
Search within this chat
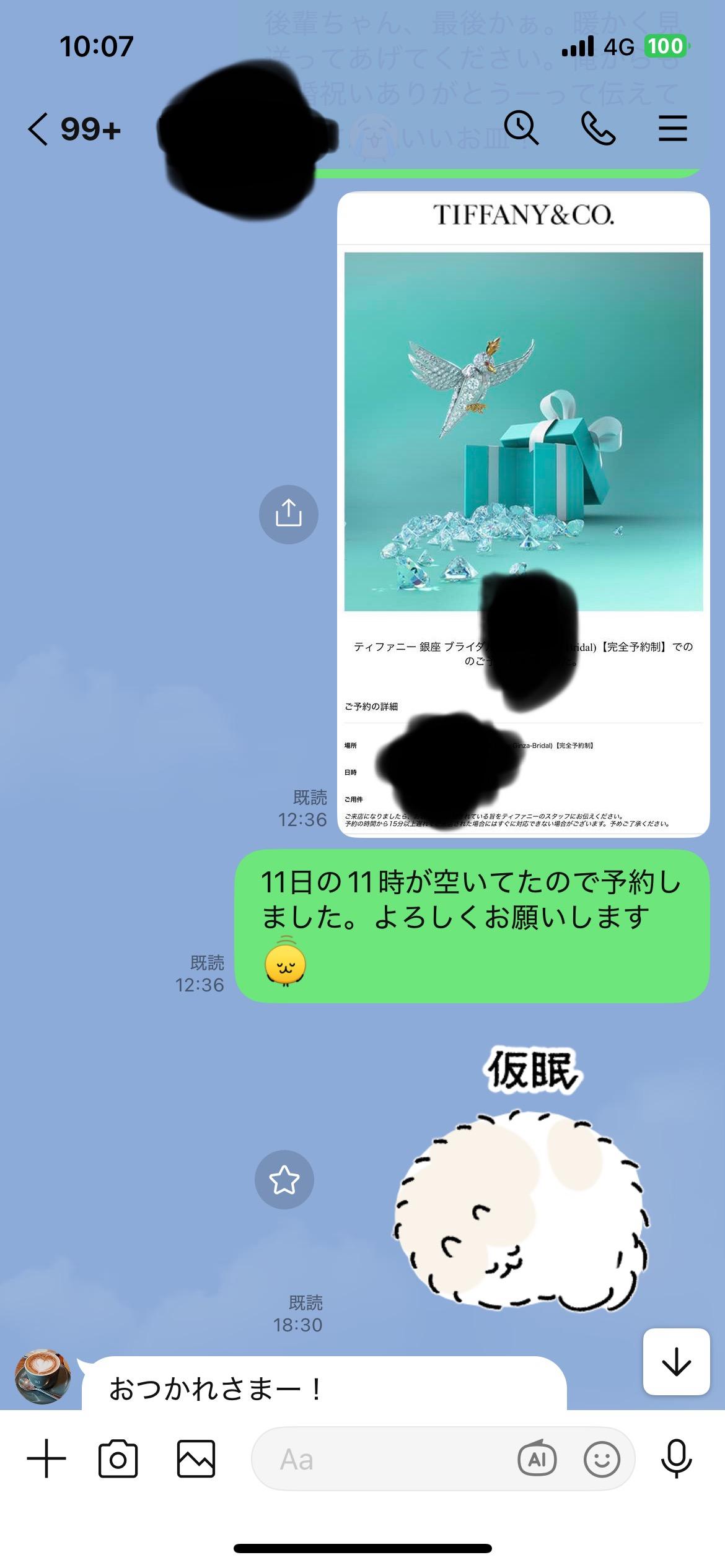521,129
